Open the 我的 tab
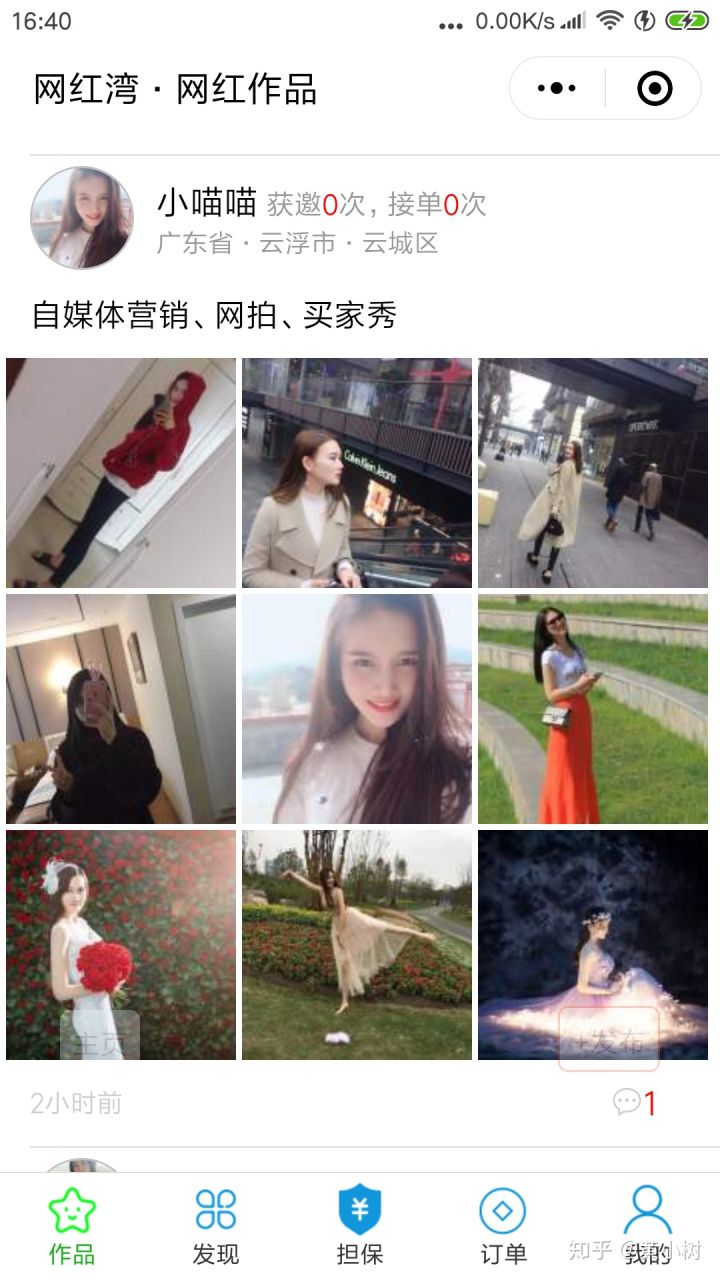This screenshot has width=720, height=1280. 647,1226
